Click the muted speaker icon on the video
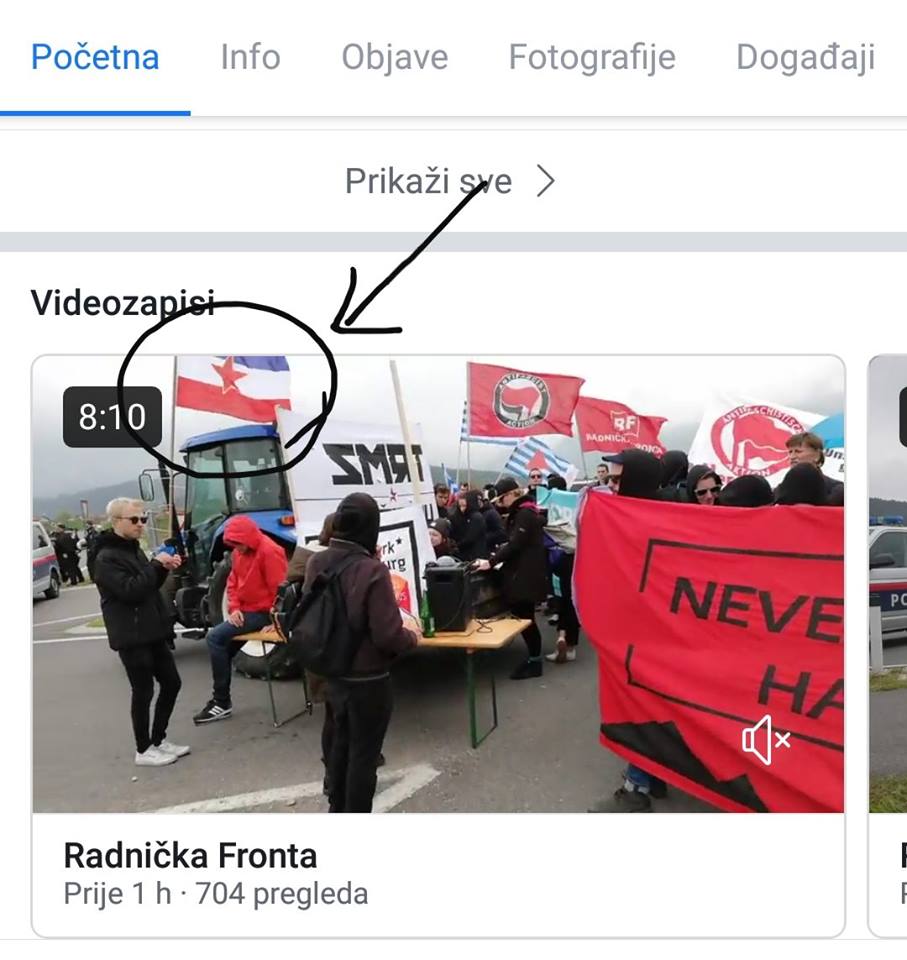907x960 pixels. click(x=765, y=740)
